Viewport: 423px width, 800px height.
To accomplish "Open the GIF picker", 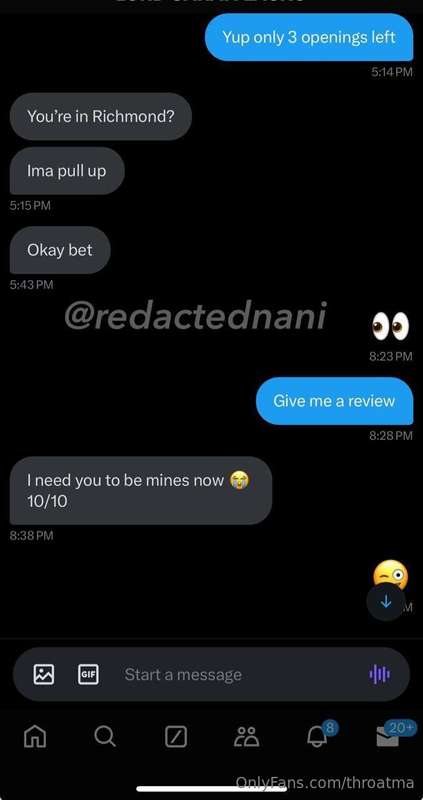I will (88, 674).
